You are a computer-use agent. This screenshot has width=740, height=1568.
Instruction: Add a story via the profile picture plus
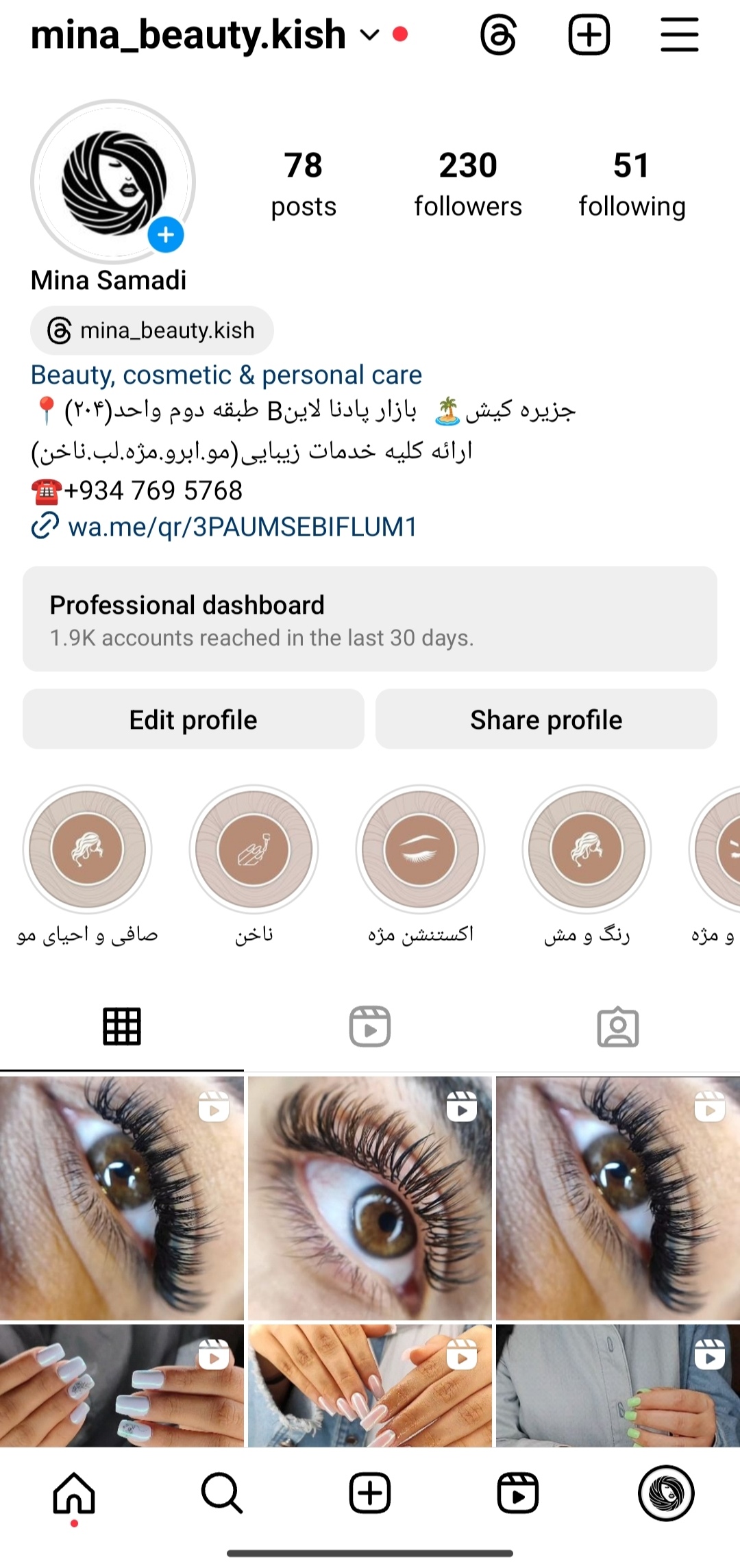pos(166,235)
